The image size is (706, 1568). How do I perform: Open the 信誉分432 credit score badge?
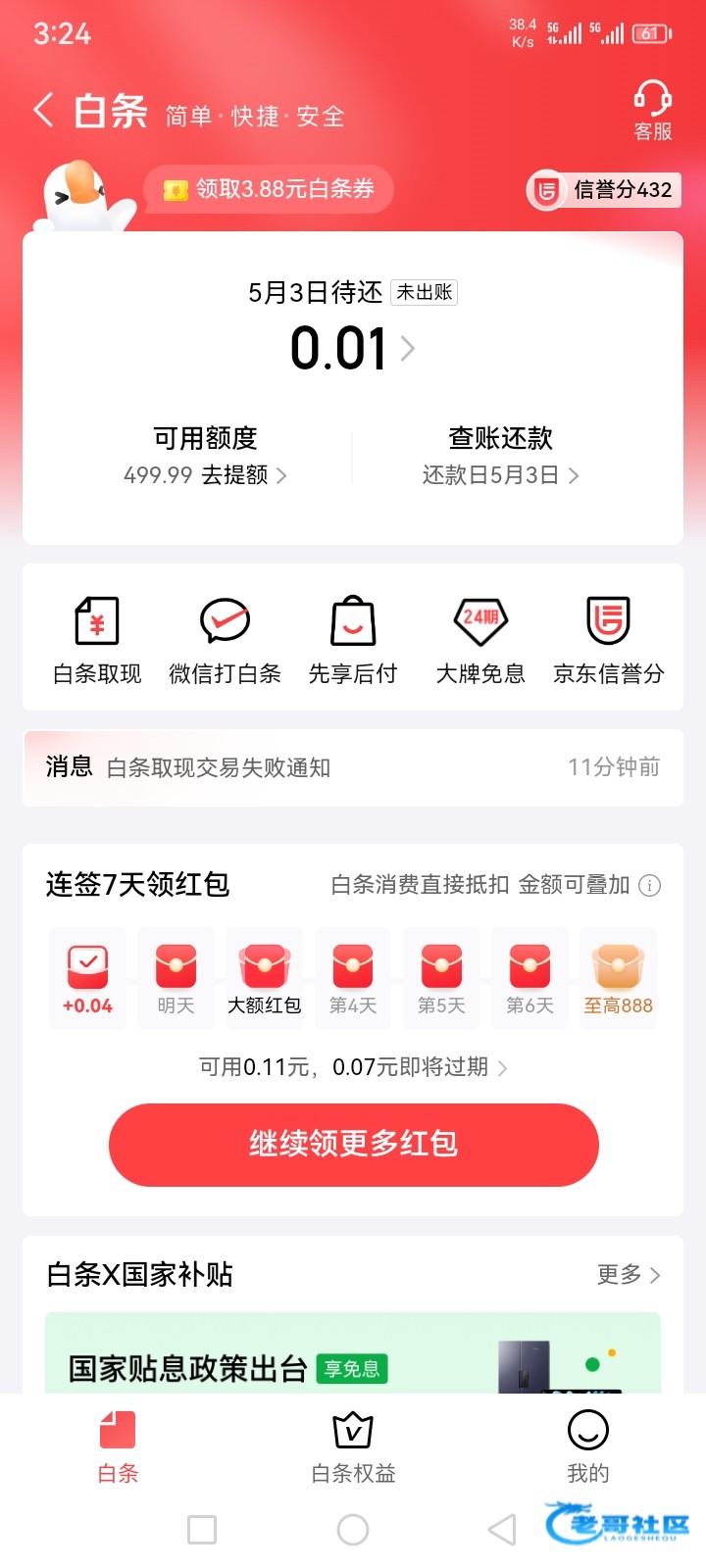click(x=604, y=190)
